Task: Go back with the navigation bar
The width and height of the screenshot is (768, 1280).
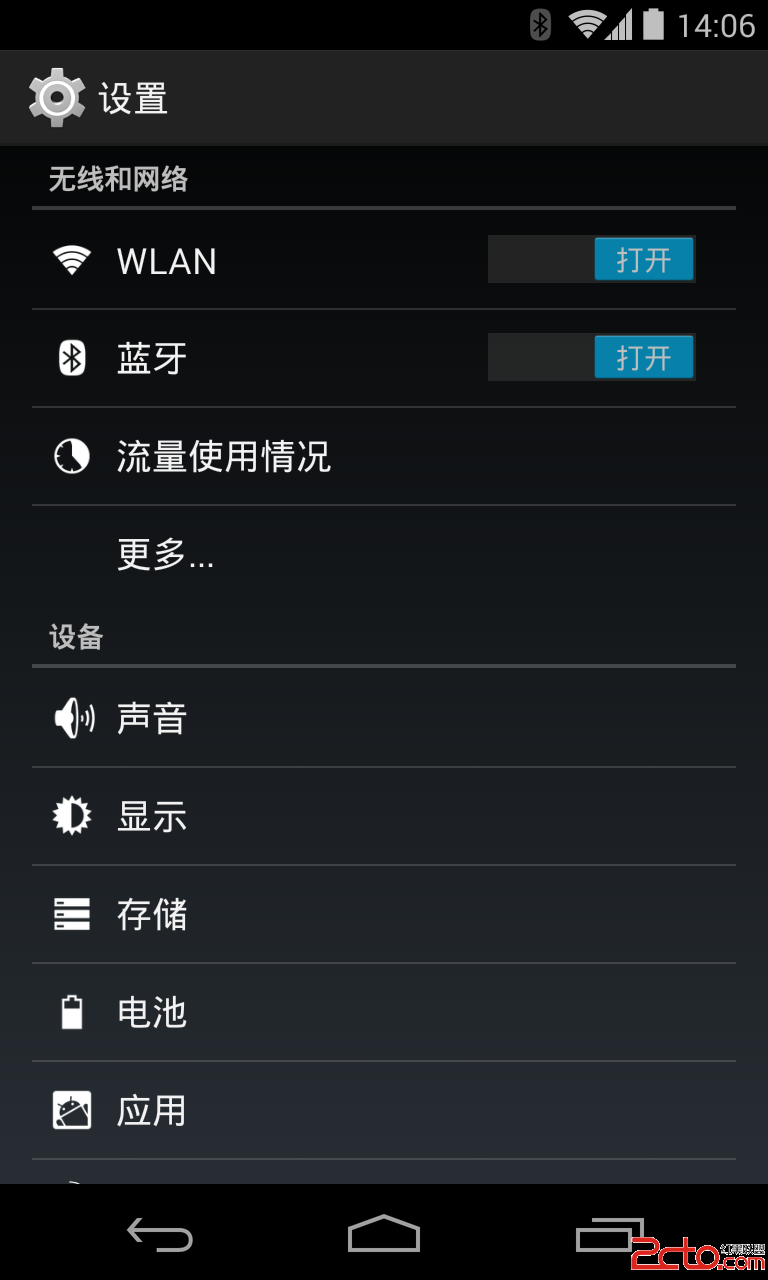Action: pyautogui.click(x=160, y=1234)
